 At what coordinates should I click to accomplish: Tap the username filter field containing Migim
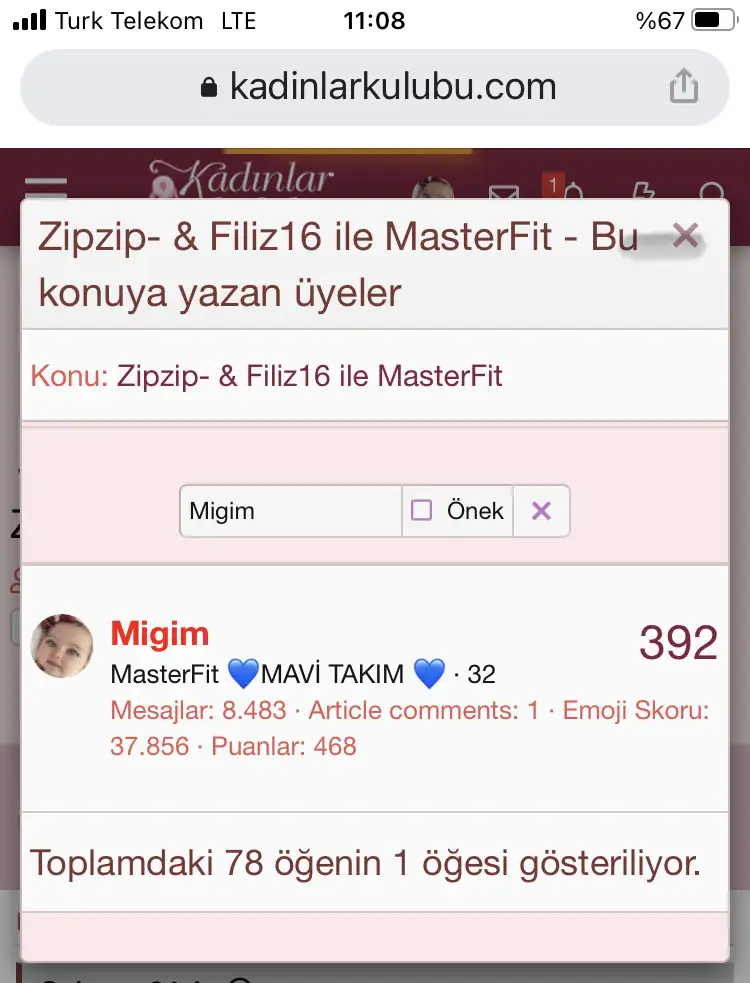click(x=290, y=511)
